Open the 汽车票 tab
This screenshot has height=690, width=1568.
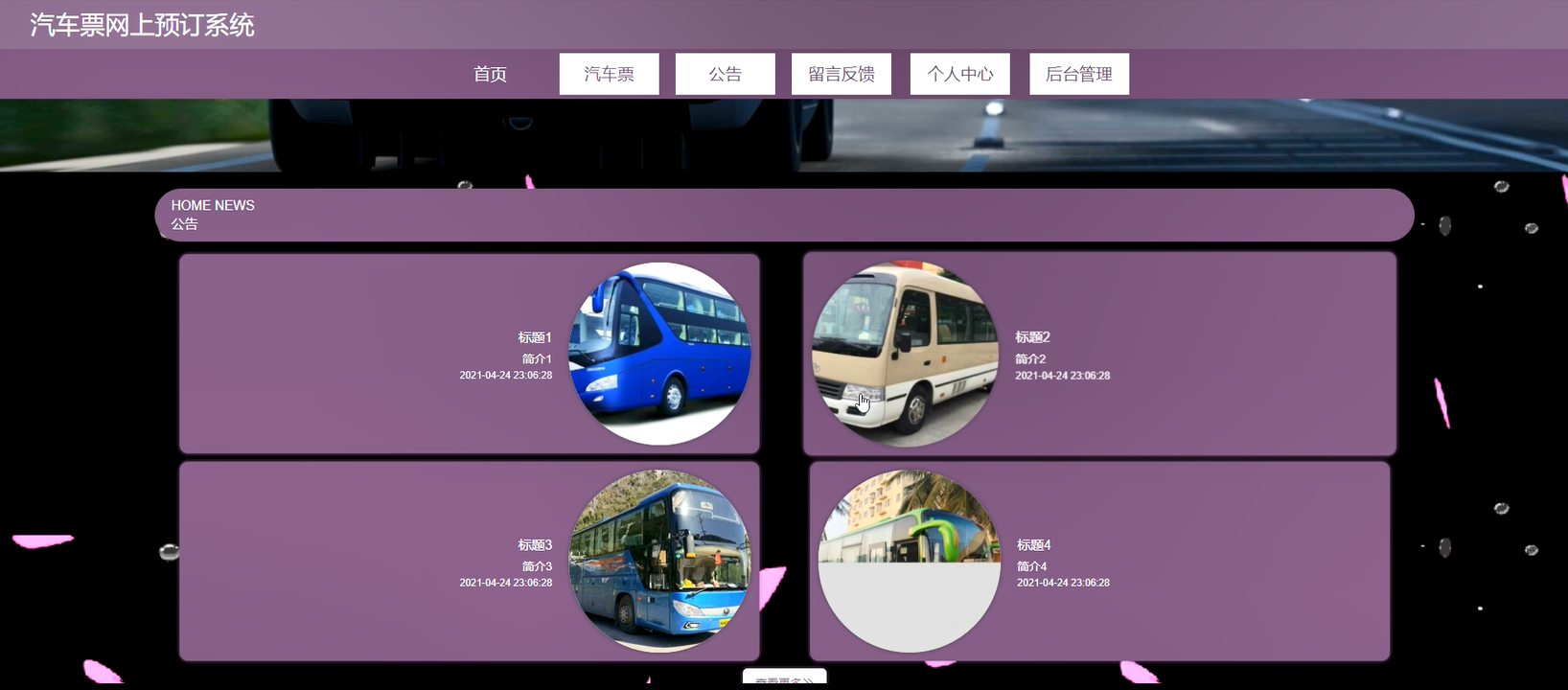click(x=609, y=74)
